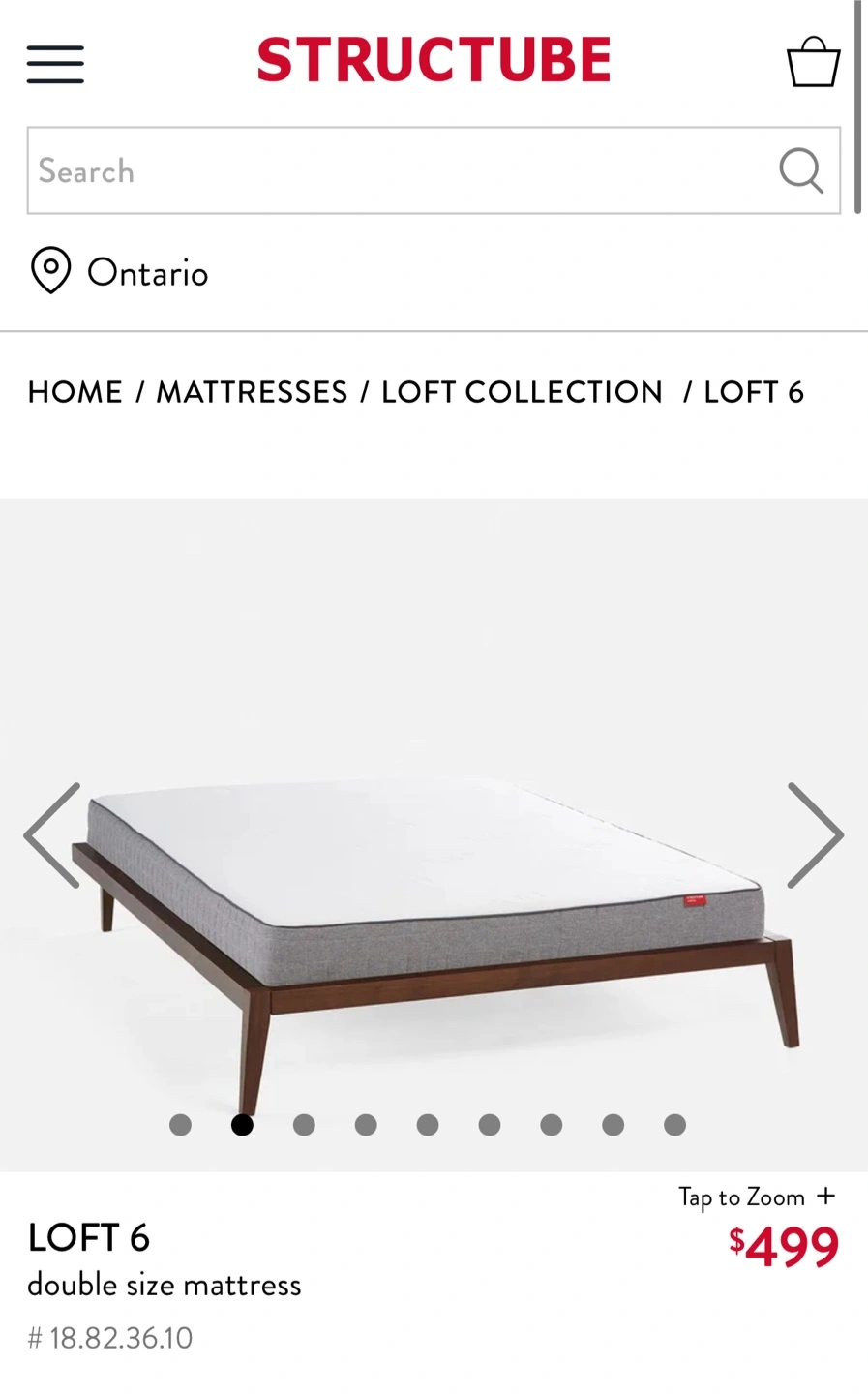Change the Ontario location
The height and width of the screenshot is (1394, 868).
tap(119, 272)
